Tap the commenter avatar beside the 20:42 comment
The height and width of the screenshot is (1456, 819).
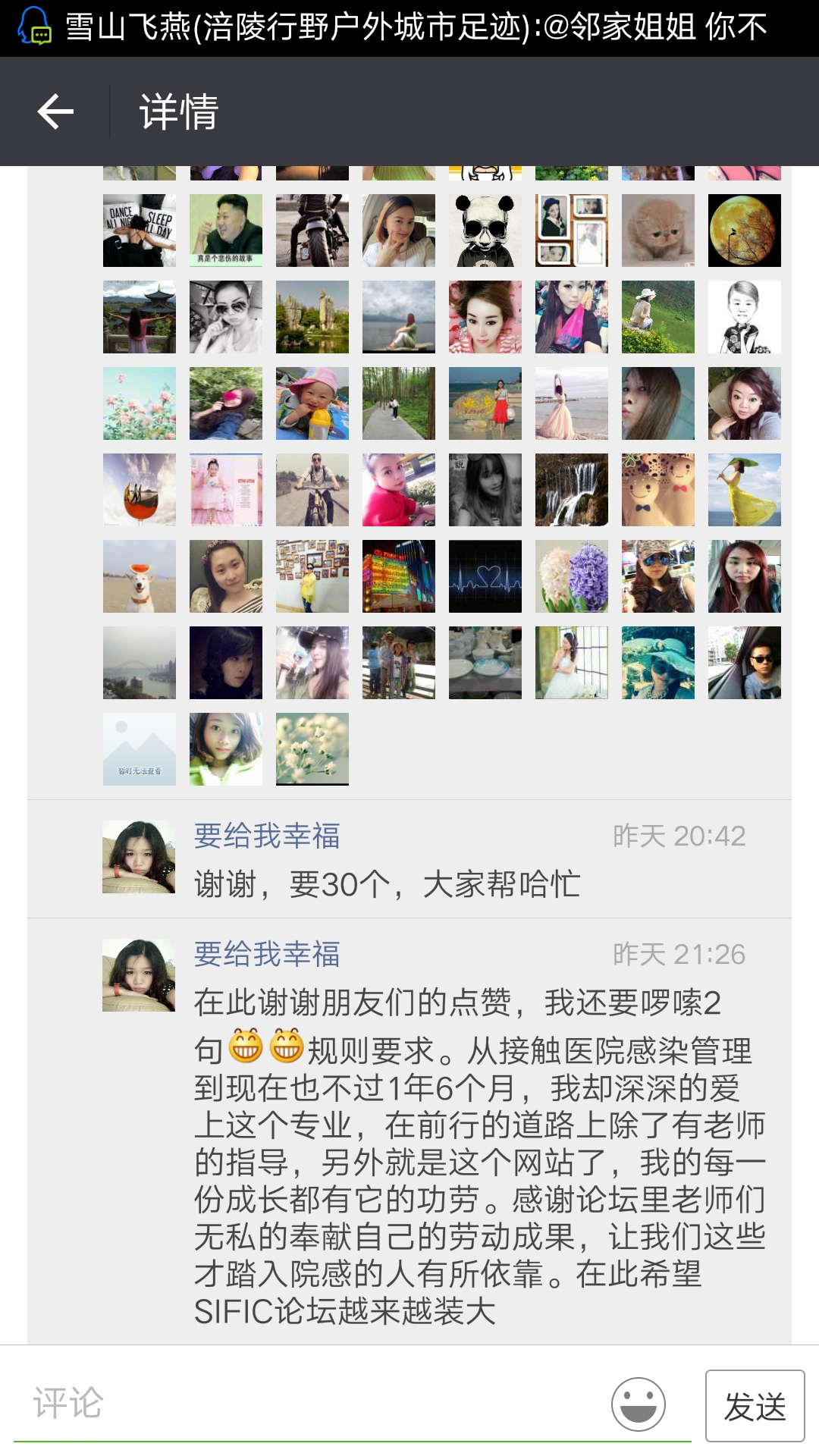pyautogui.click(x=139, y=857)
